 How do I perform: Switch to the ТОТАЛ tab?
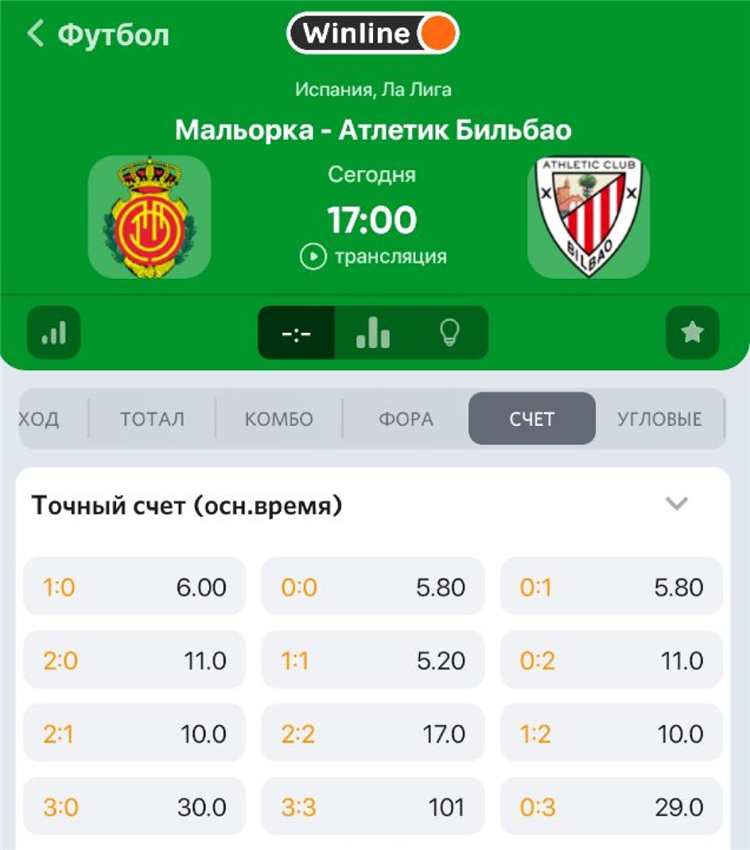[152, 419]
